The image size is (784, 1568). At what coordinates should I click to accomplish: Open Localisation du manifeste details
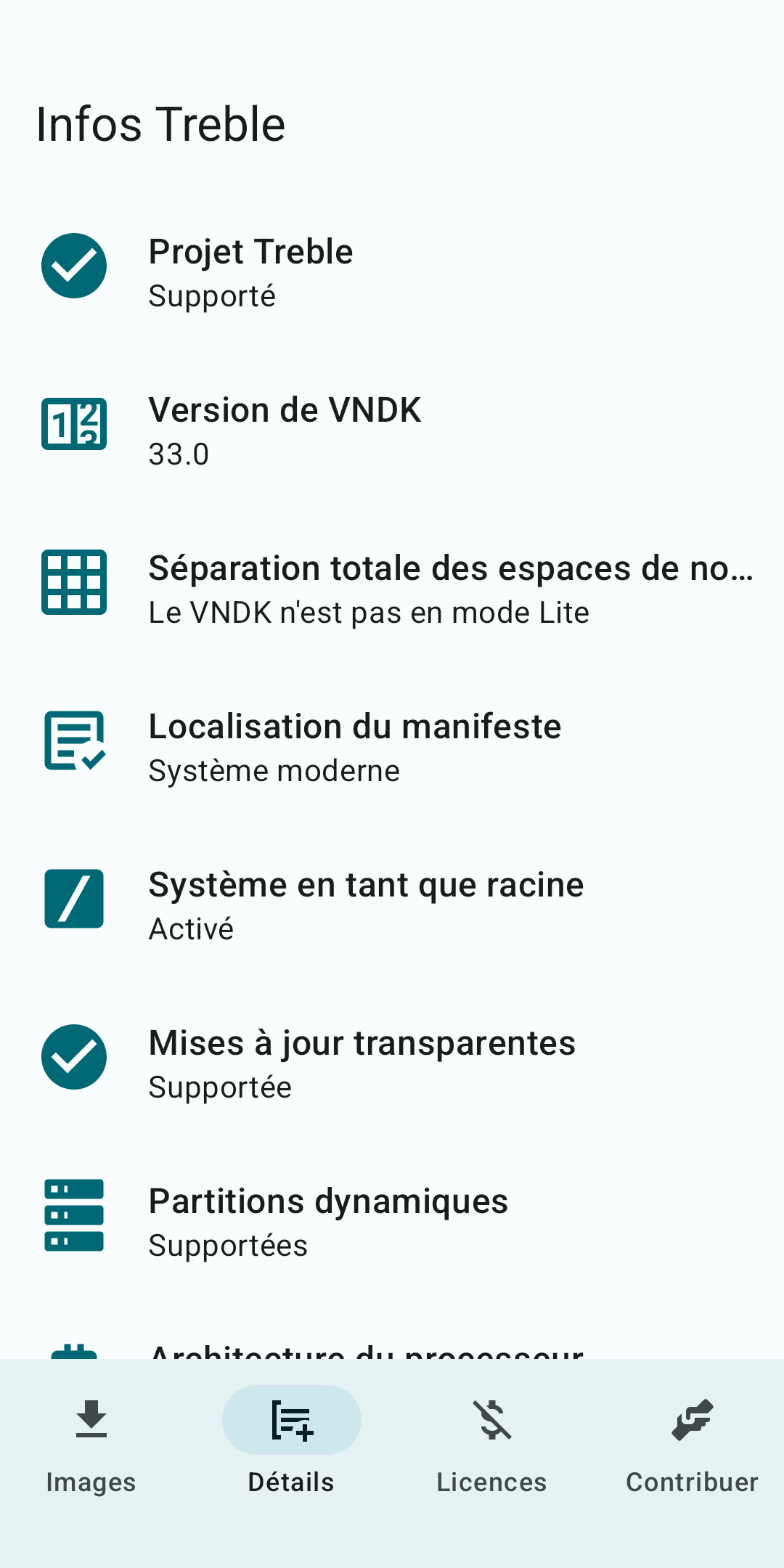pyautogui.click(x=392, y=747)
